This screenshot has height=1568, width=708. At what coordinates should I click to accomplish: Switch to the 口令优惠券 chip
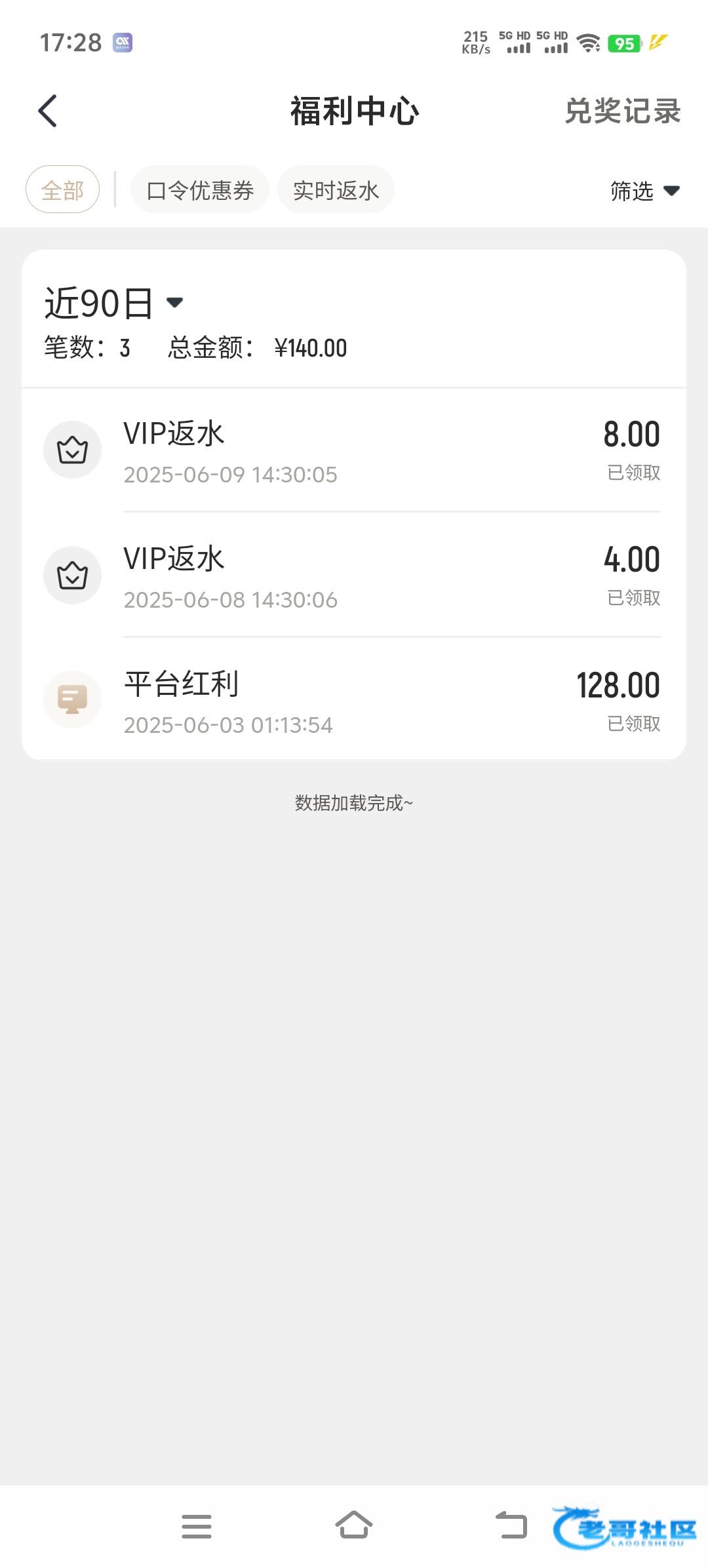click(x=200, y=189)
